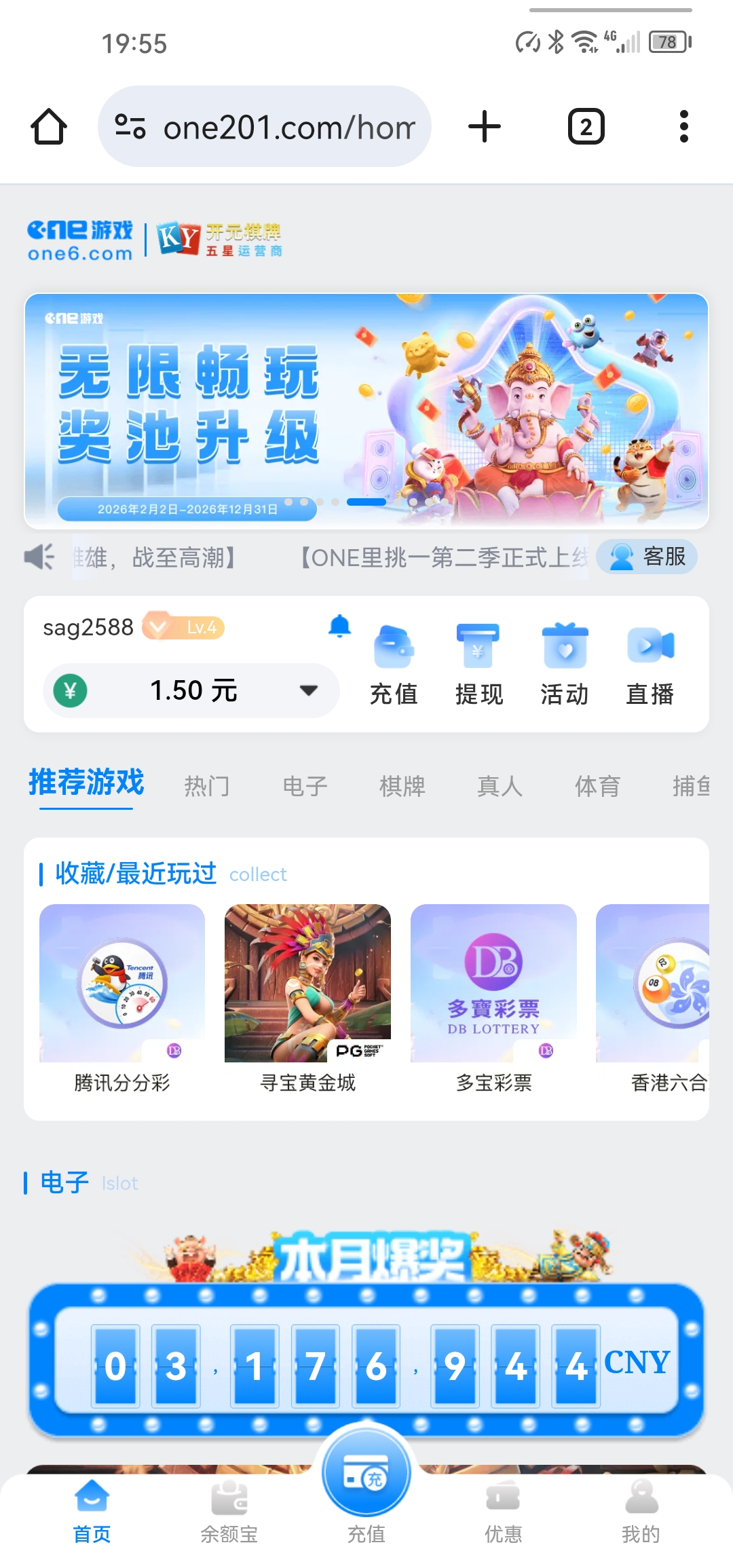This screenshot has width=733, height=1568.
Task: Switch to the 棋牌 games tab
Action: pyautogui.click(x=402, y=785)
